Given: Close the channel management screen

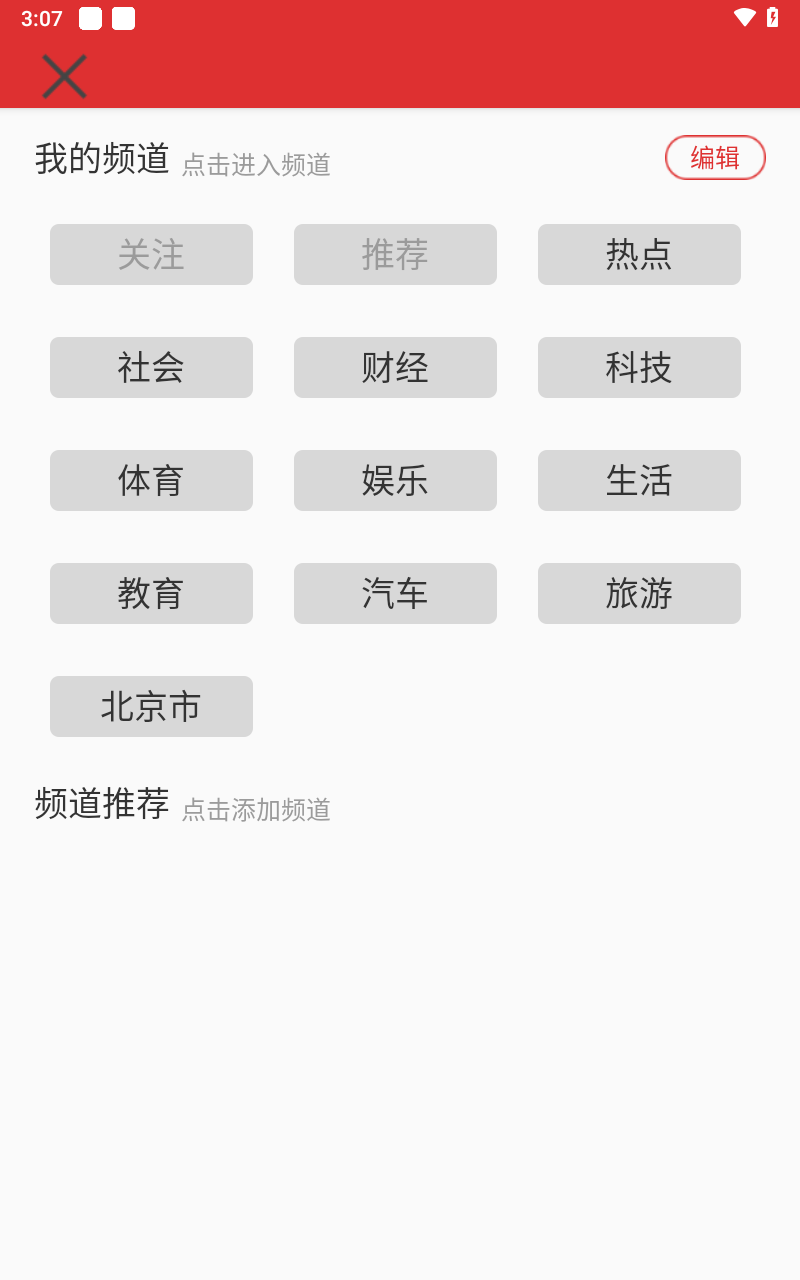Looking at the screenshot, I should pyautogui.click(x=64, y=76).
